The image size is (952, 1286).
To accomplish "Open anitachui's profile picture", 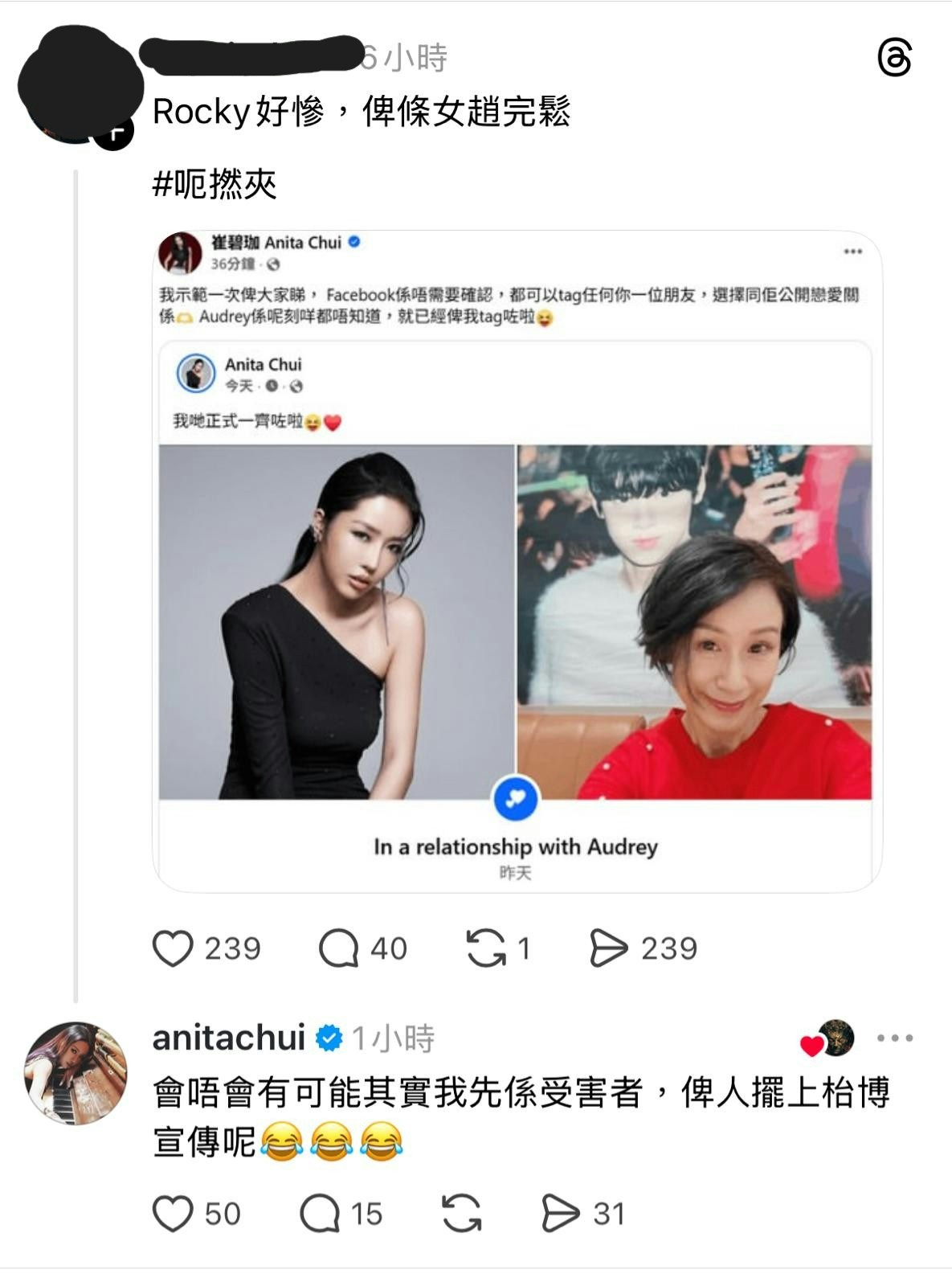I will tap(76, 1073).
